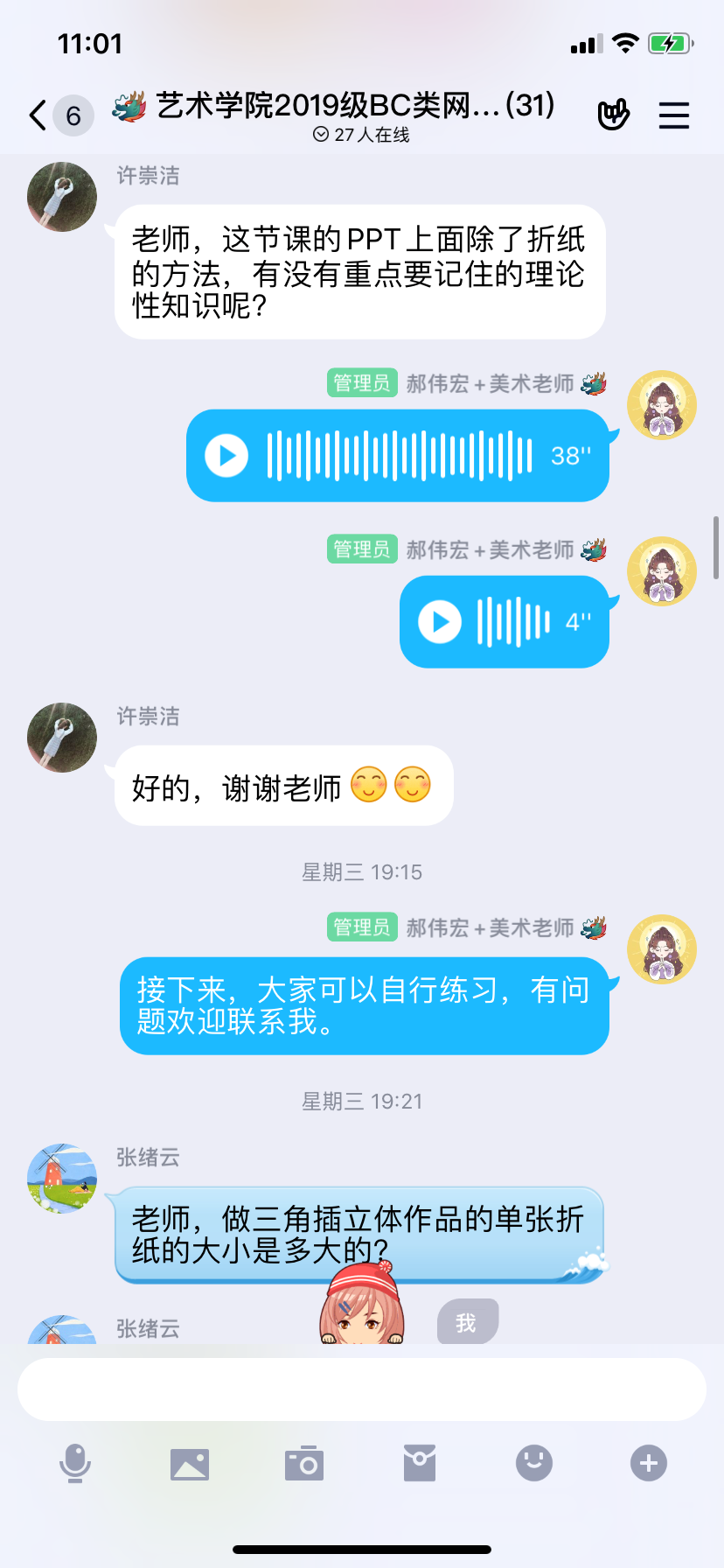724x1568 pixels.
Task: Open more options with the plus icon
Action: coord(649,1463)
